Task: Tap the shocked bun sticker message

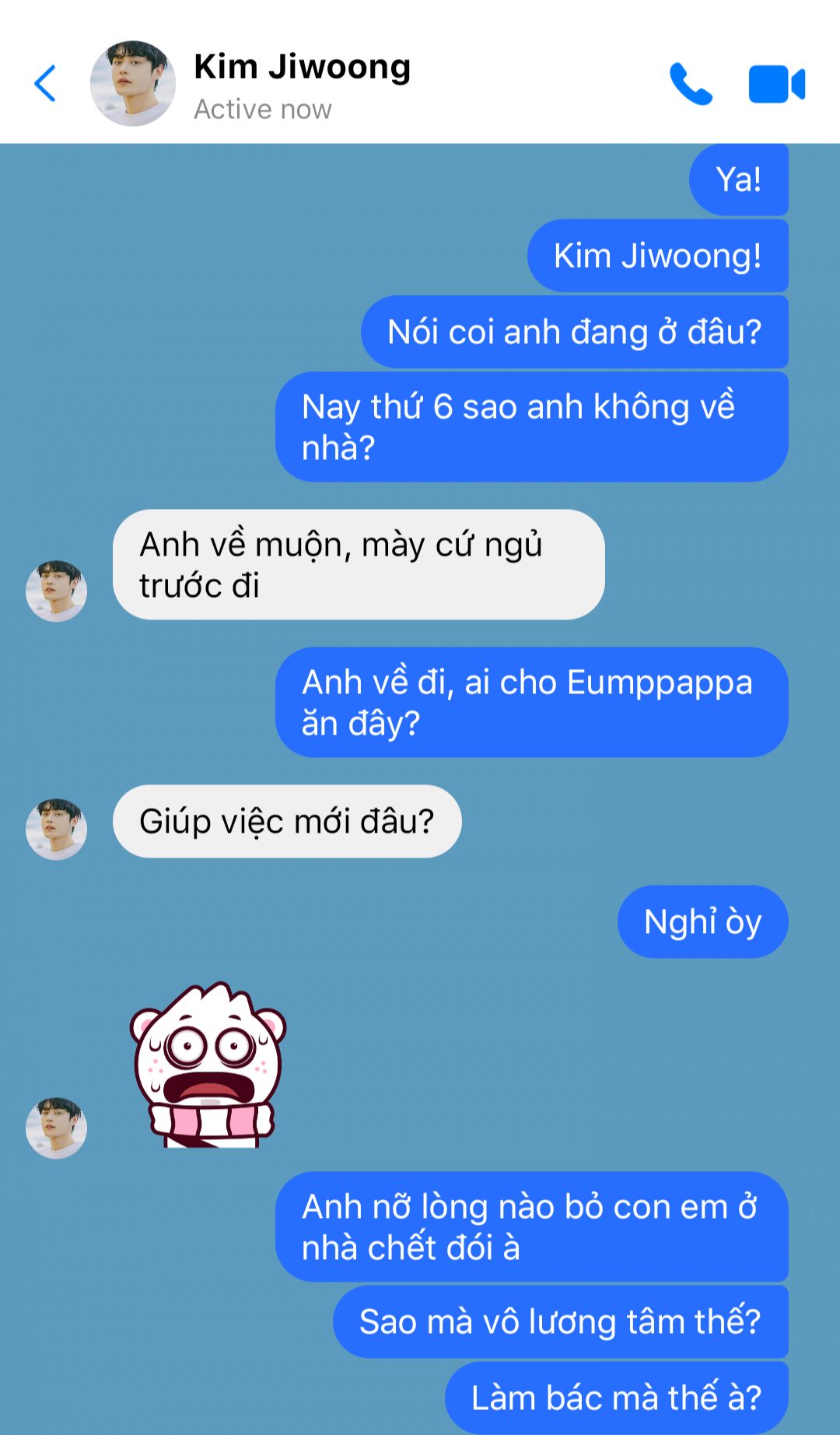Action: (208, 1065)
